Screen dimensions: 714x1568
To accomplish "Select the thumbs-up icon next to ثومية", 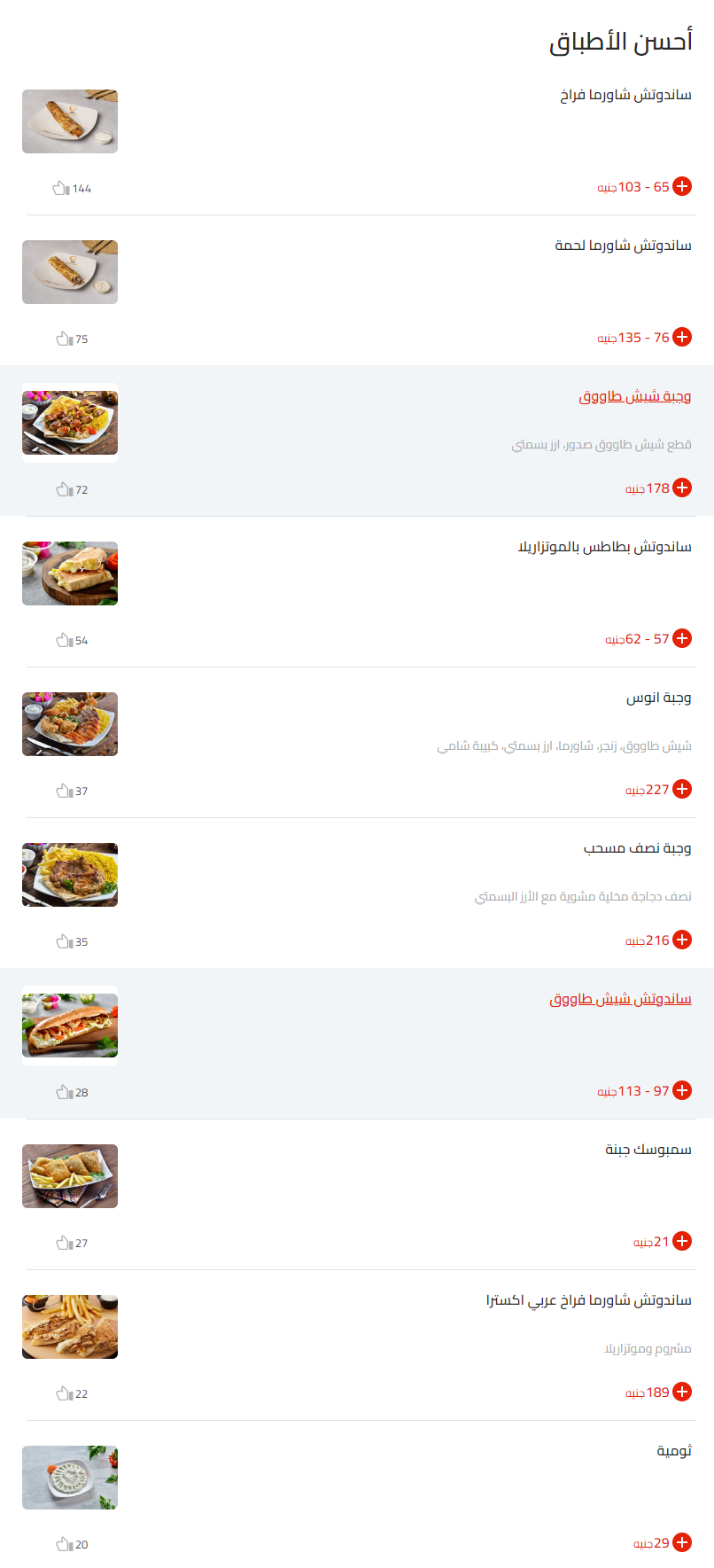I will (x=62, y=1544).
